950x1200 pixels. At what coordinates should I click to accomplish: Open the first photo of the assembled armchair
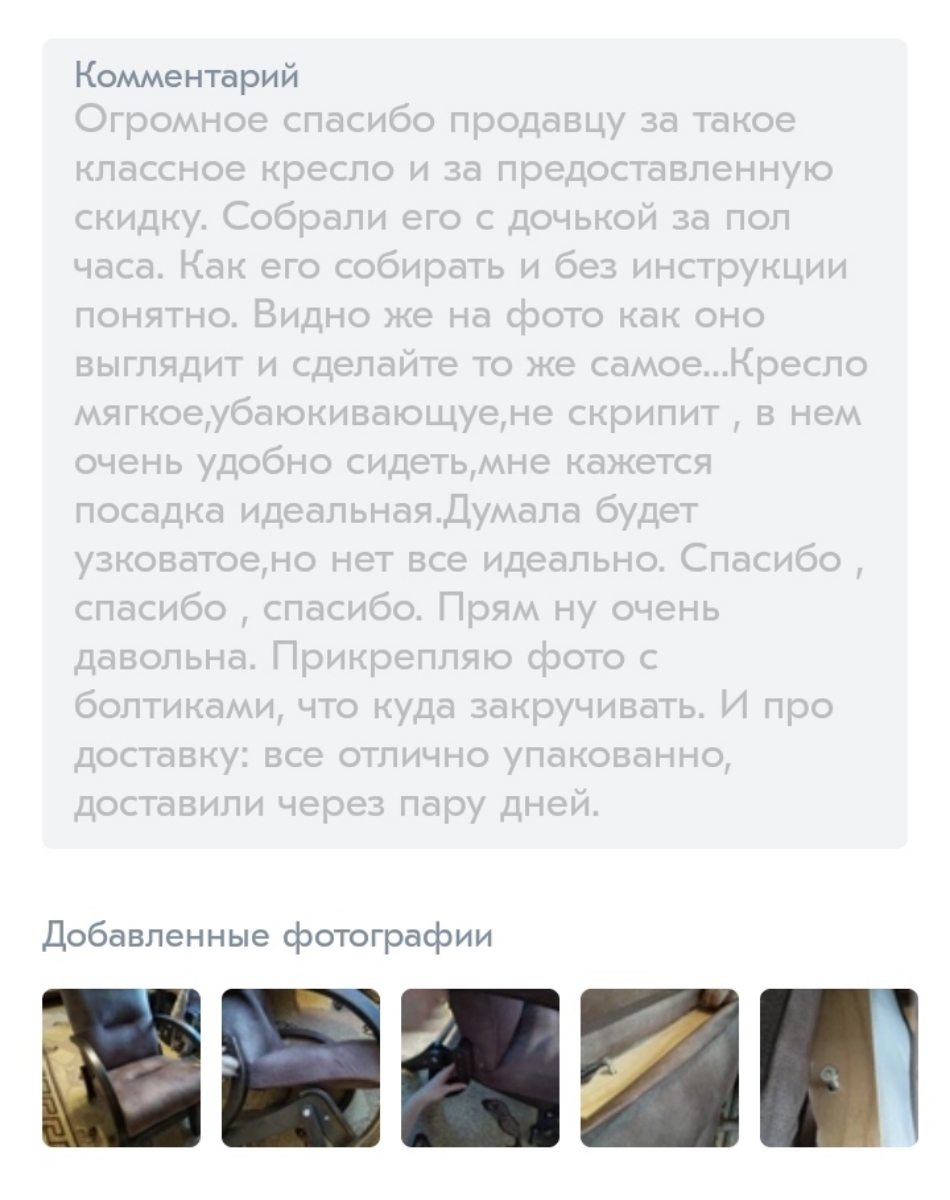121,1067
